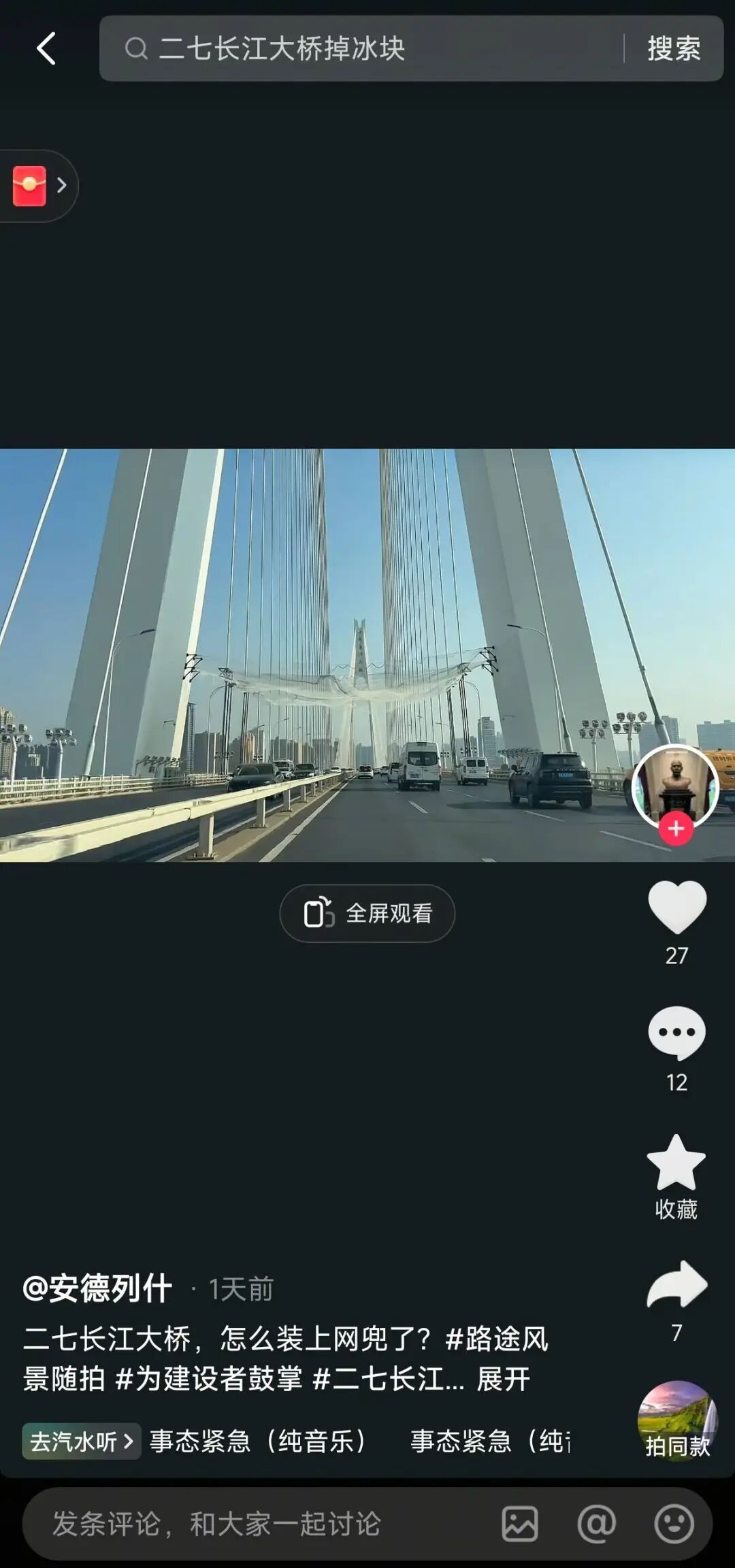Screen dimensions: 735x1568
Task: Like this video with the heart
Action: [676, 907]
